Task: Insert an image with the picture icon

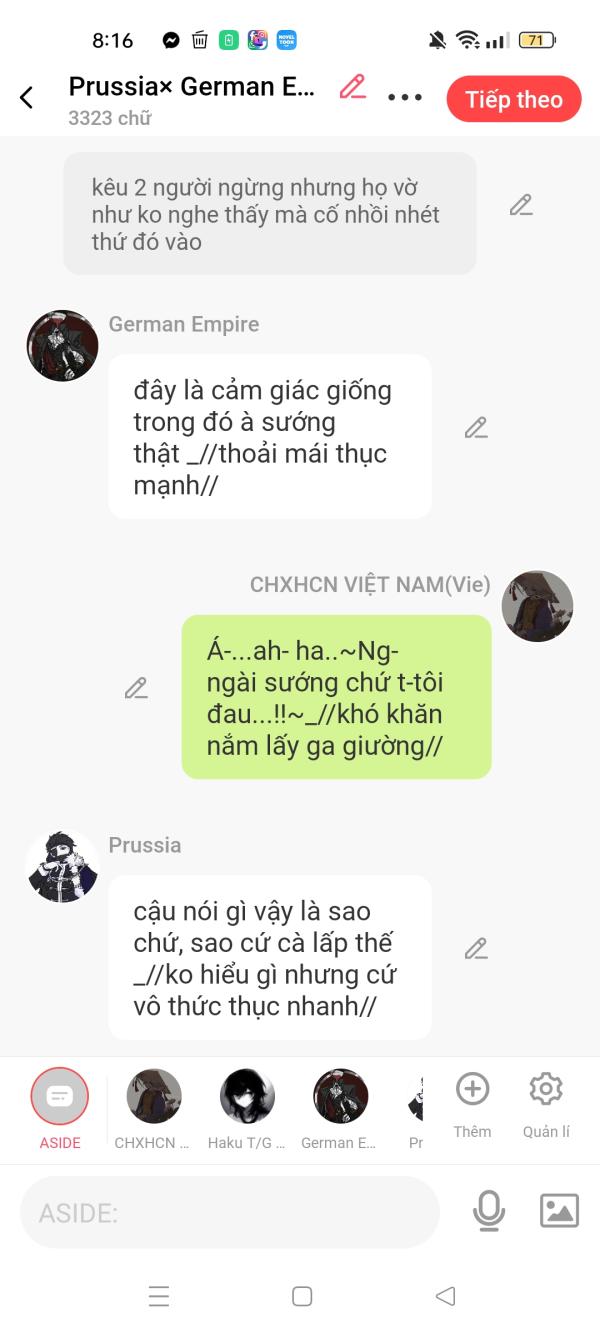Action: (x=559, y=1211)
